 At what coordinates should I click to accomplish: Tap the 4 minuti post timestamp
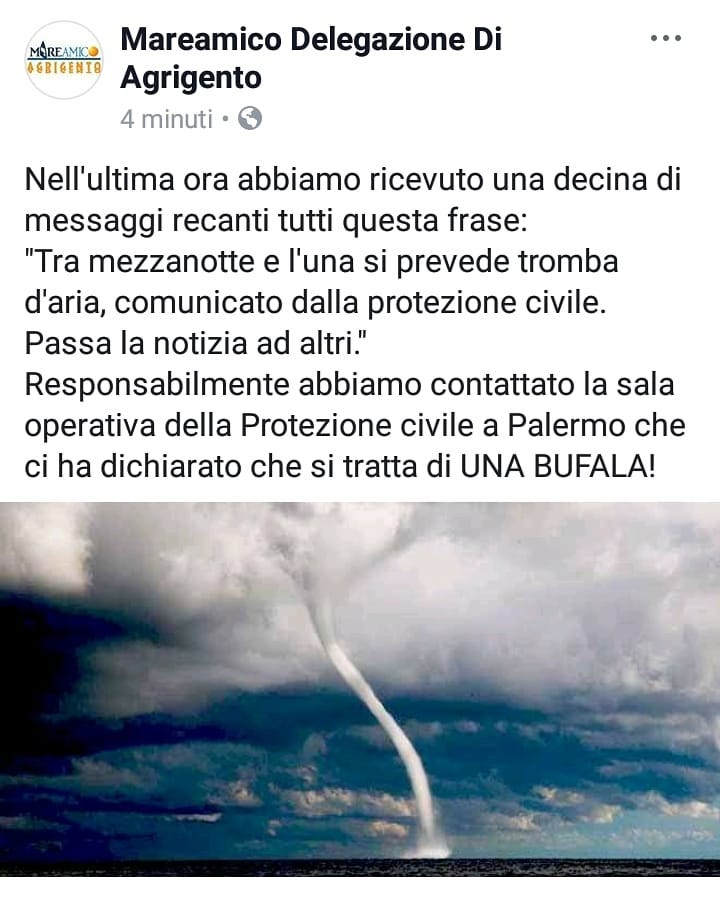click(x=166, y=119)
